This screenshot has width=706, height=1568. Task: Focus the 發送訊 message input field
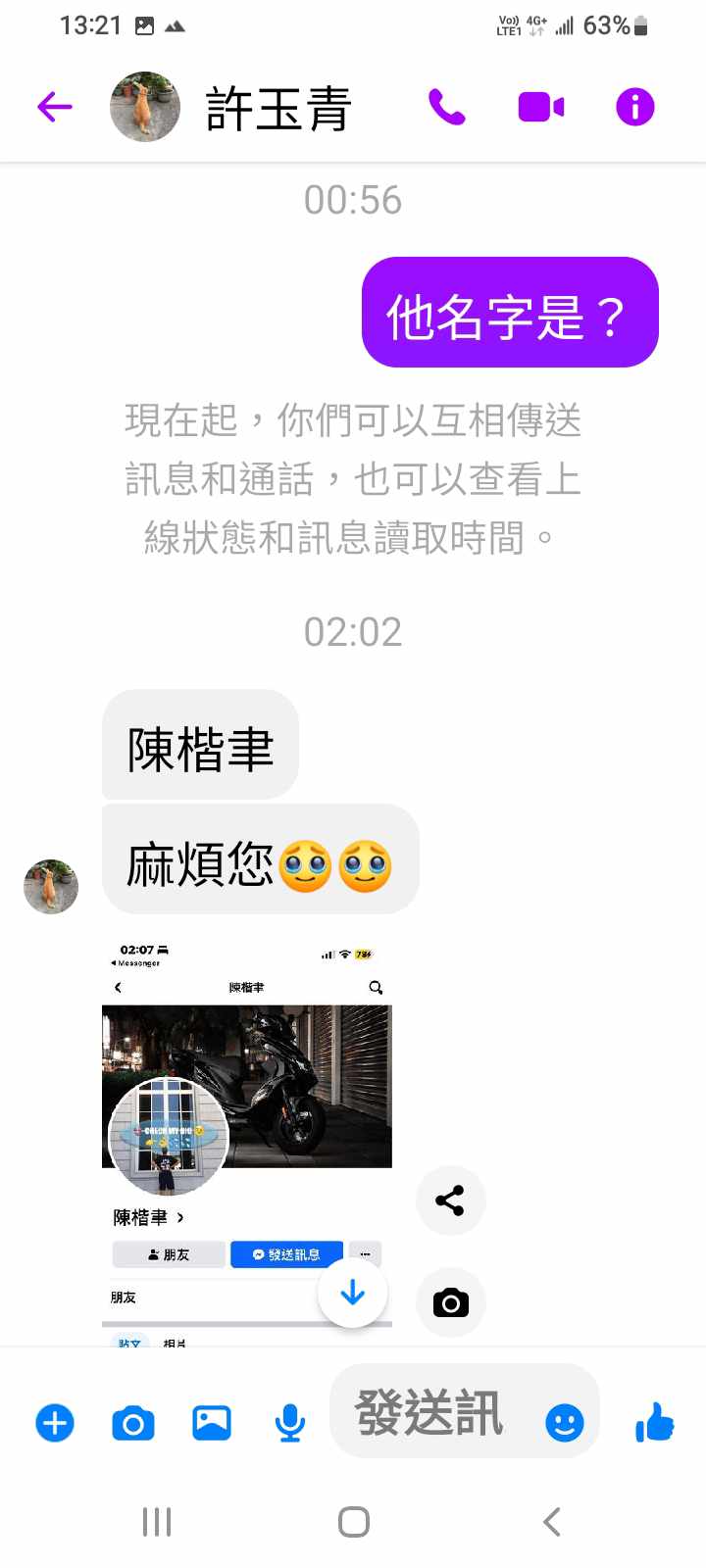[431, 1413]
